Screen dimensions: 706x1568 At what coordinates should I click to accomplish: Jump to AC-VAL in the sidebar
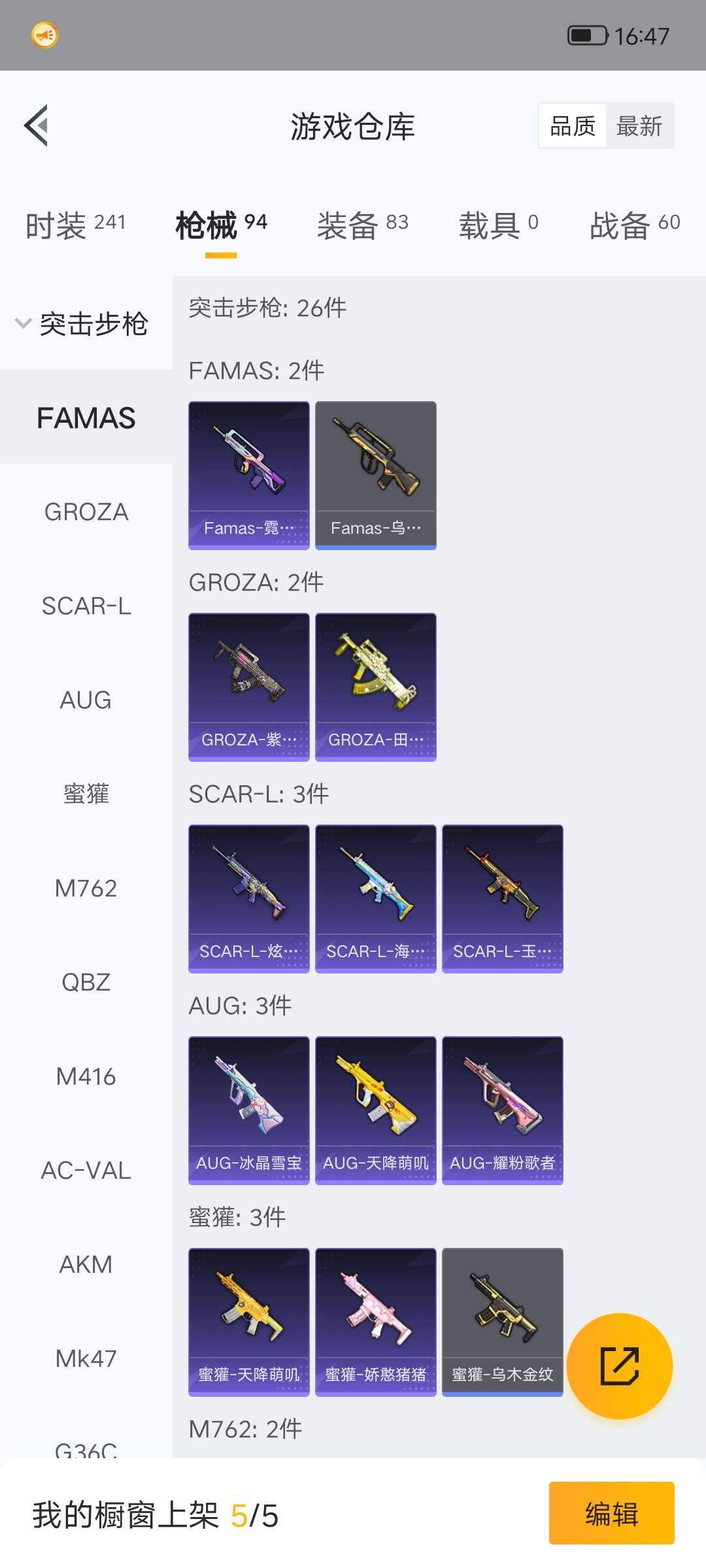(86, 1171)
